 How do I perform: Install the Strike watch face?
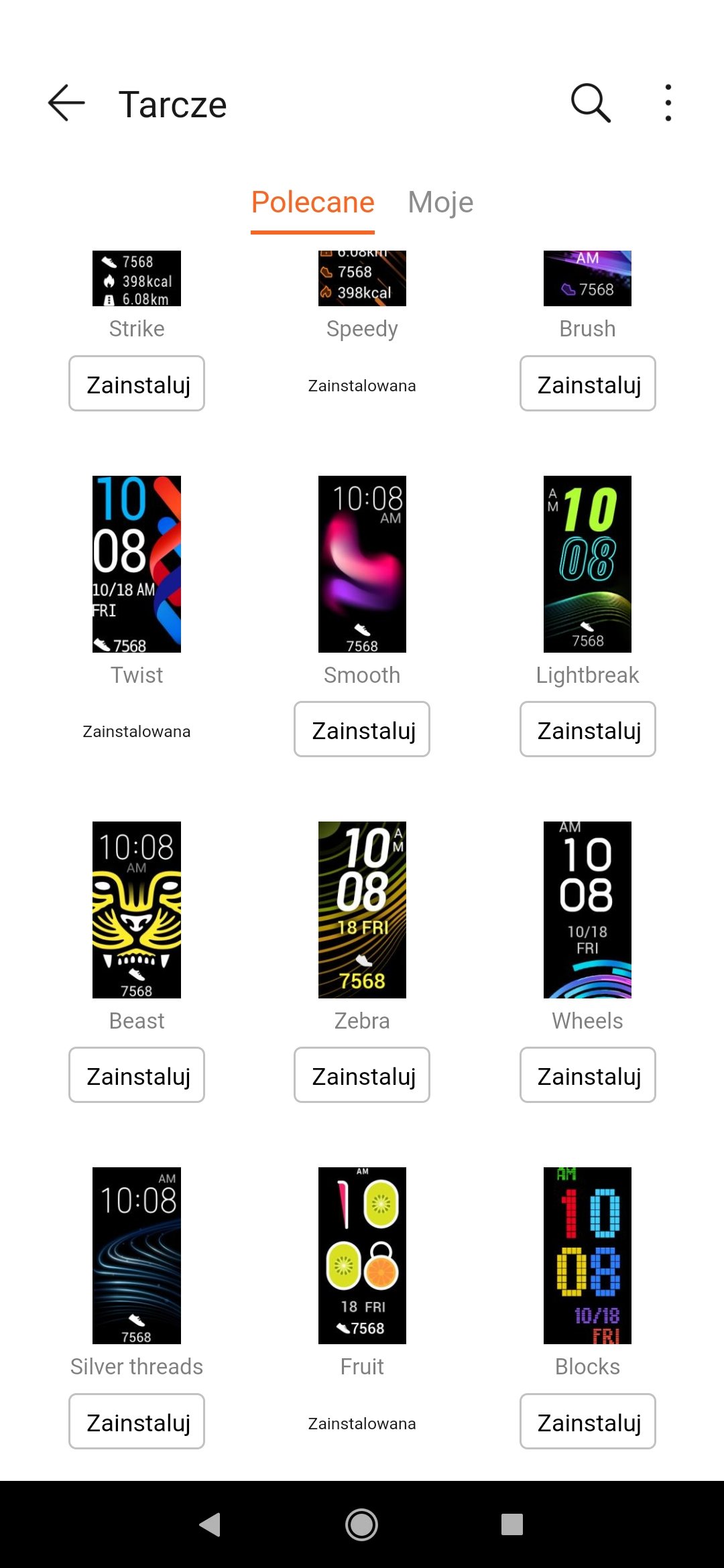pyautogui.click(x=137, y=383)
